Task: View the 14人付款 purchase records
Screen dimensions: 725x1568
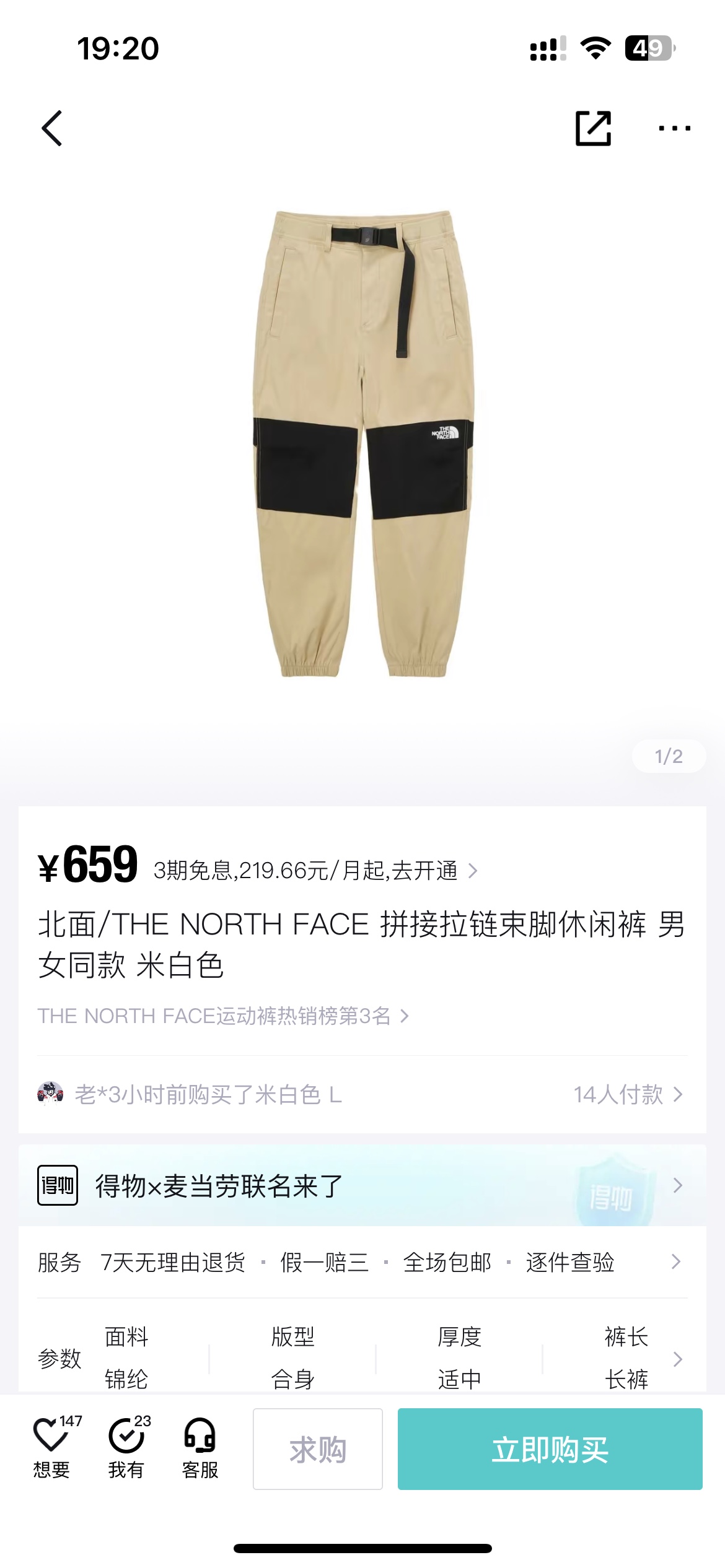Action: [627, 1095]
